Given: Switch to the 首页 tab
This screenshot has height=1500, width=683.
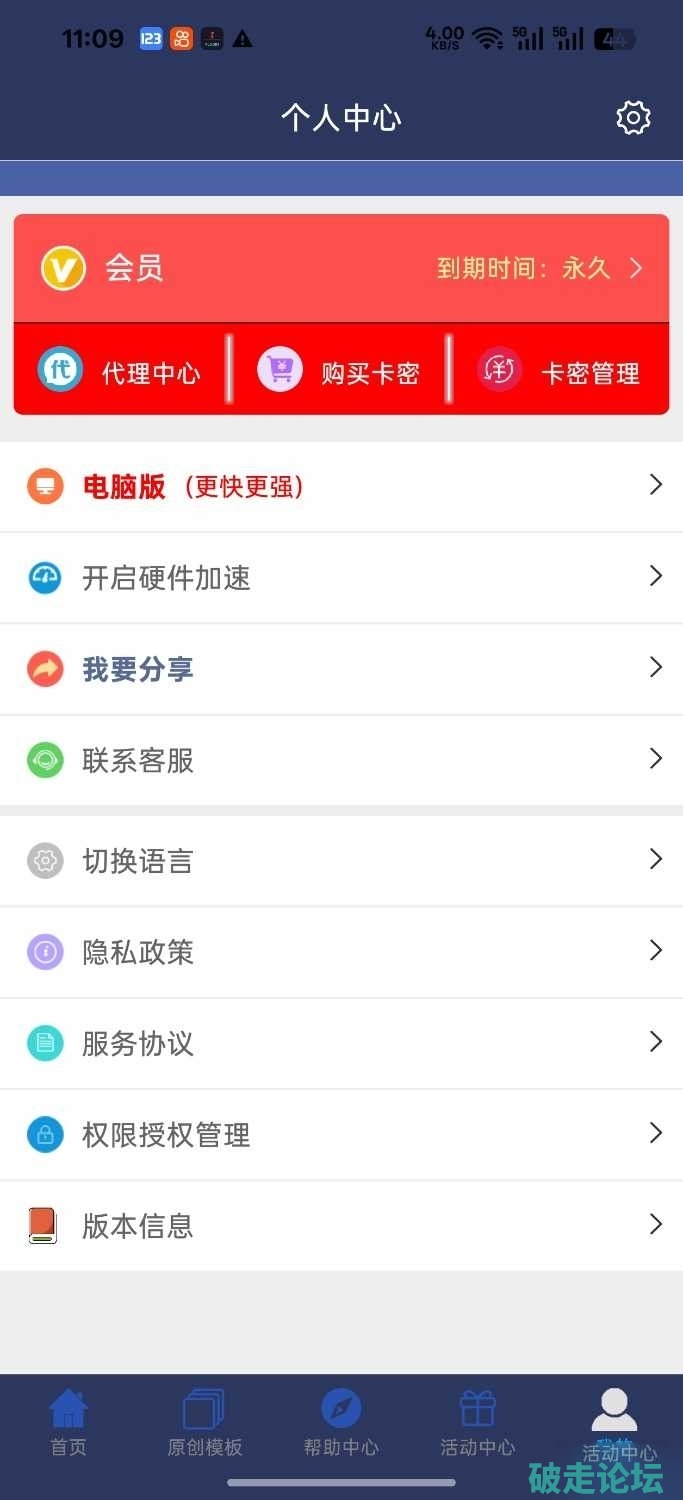Looking at the screenshot, I should click(69, 1422).
